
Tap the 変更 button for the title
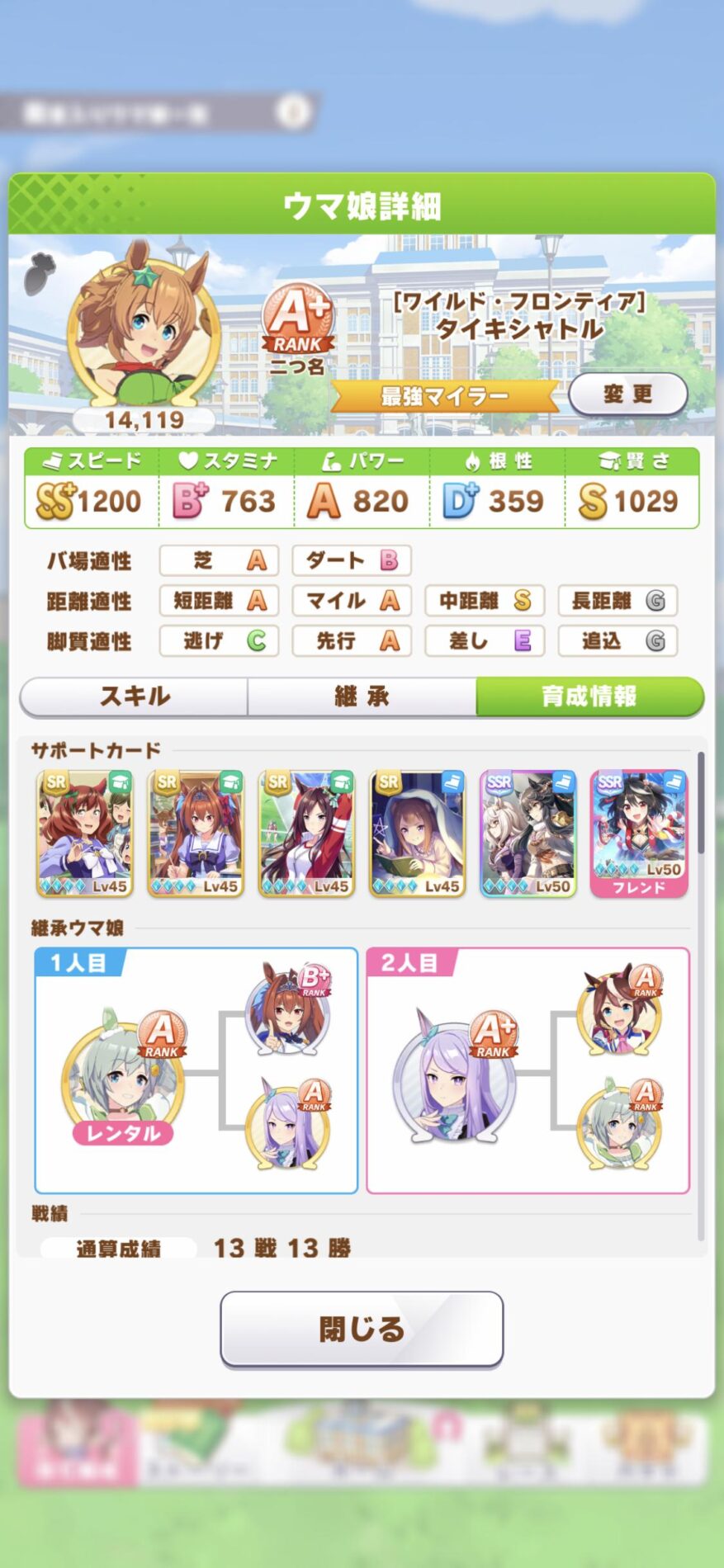pos(627,394)
